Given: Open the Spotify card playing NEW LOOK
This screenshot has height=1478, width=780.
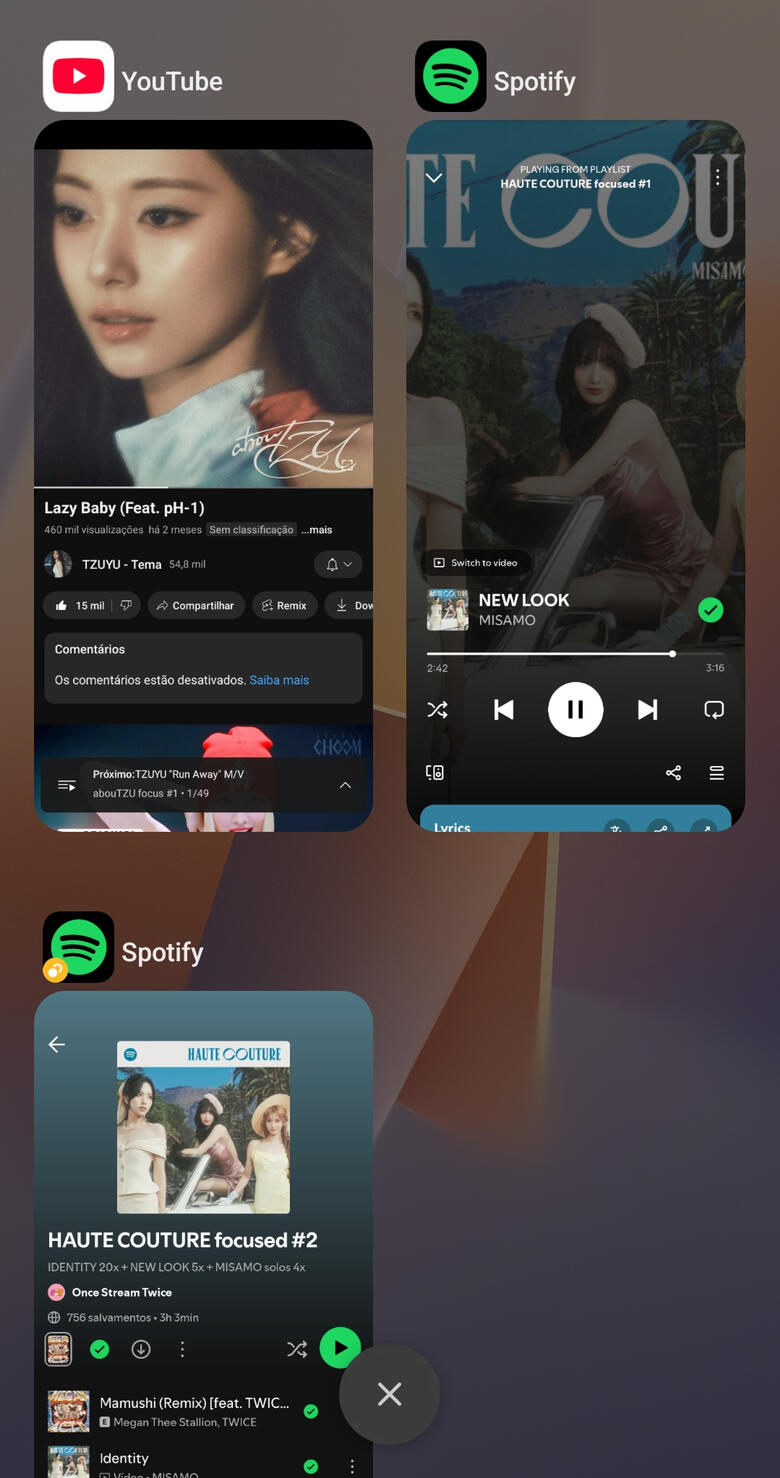Looking at the screenshot, I should pos(575,475).
